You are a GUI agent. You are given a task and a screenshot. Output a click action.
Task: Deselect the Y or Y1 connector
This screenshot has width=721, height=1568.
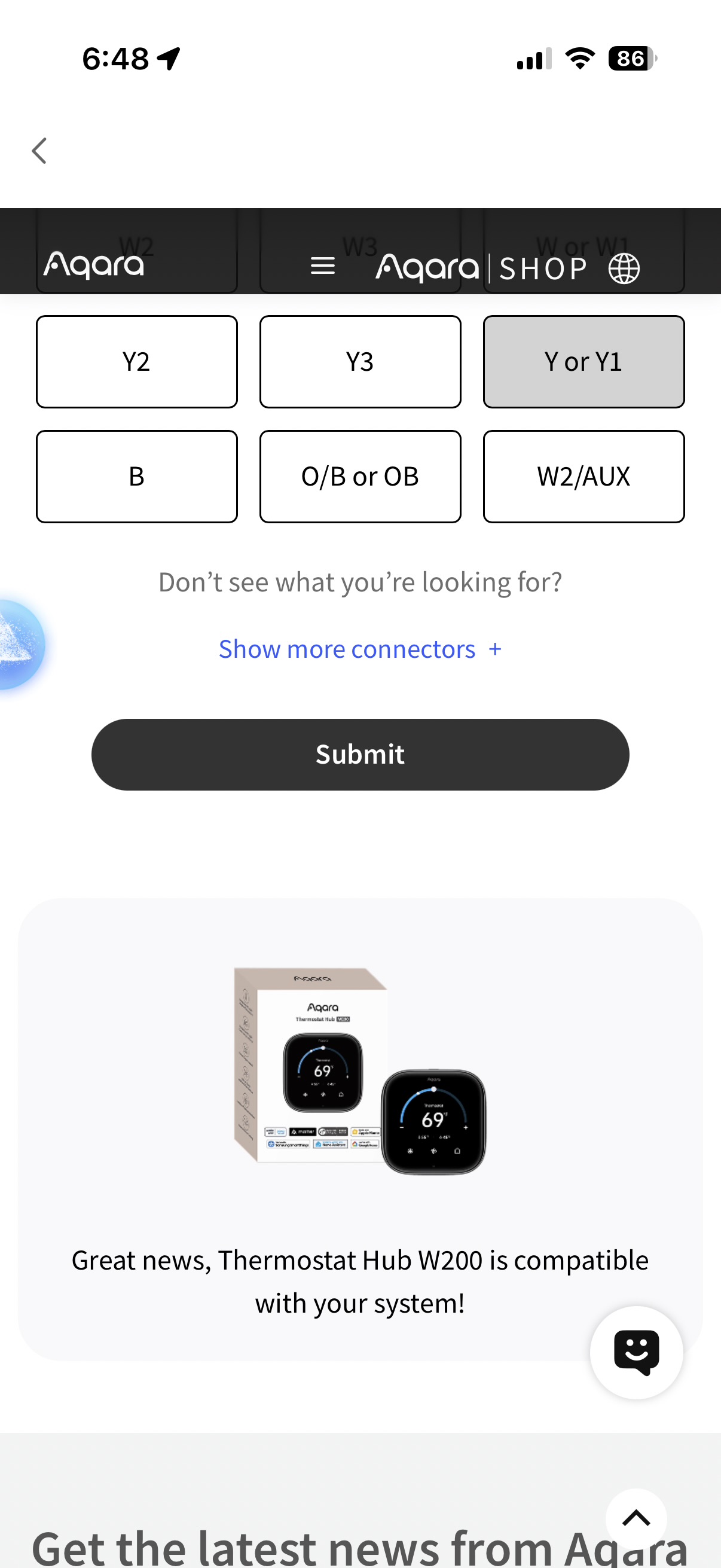(583, 362)
